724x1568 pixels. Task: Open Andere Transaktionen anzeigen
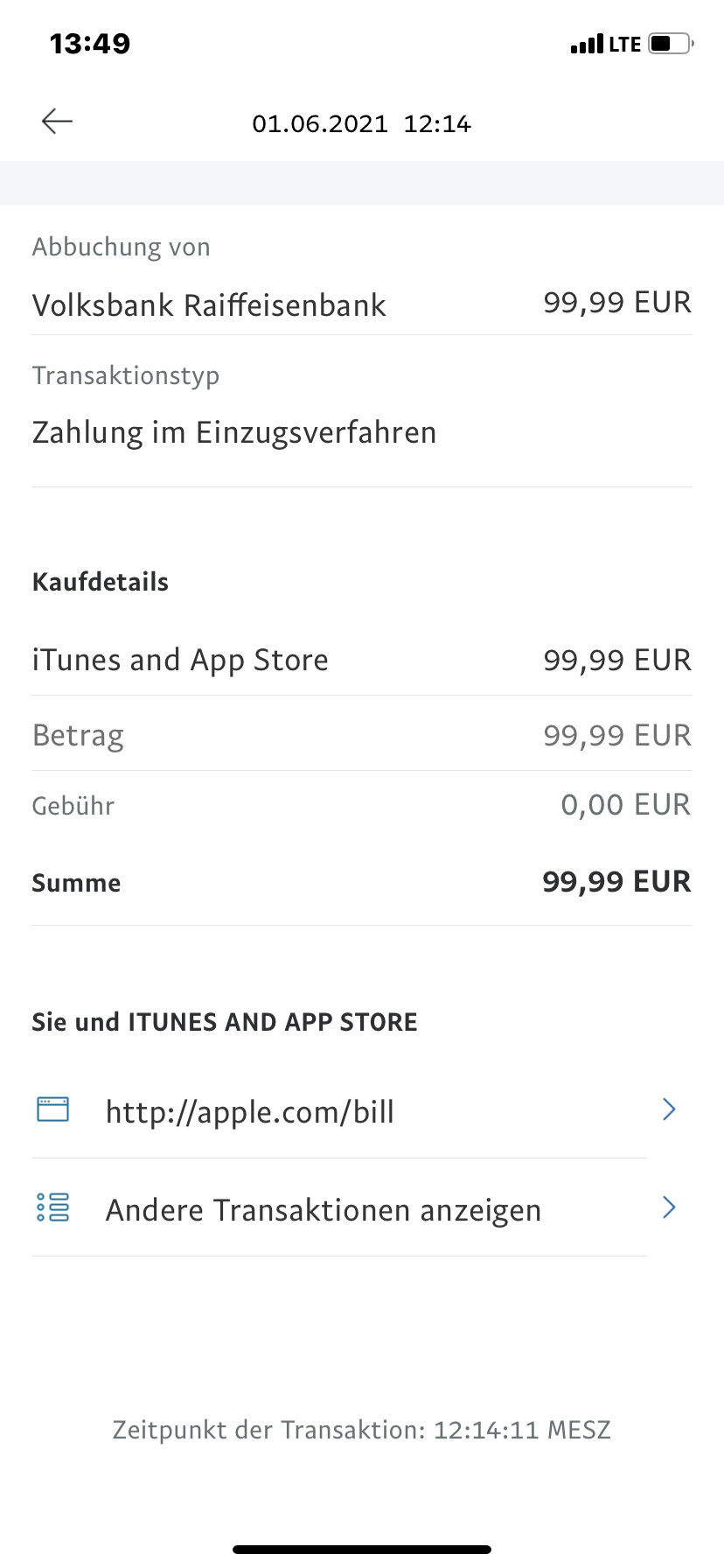[350, 1209]
